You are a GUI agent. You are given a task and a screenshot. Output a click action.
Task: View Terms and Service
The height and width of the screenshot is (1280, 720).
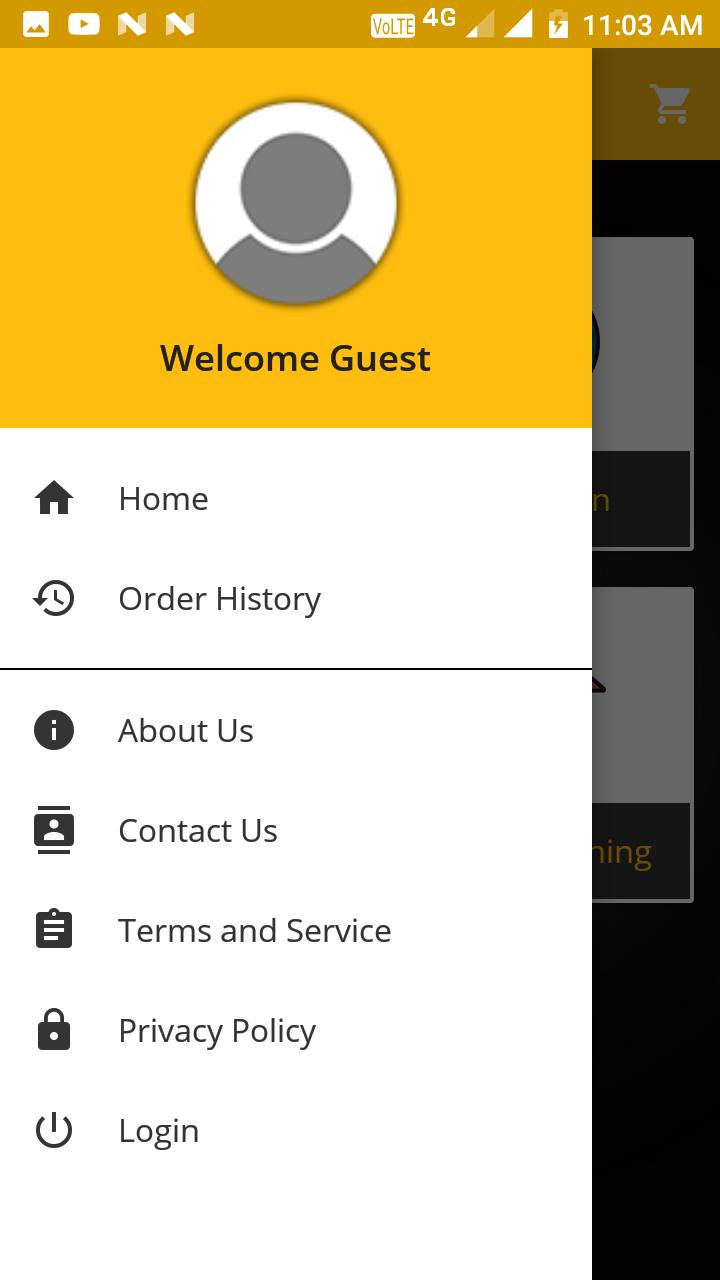coord(254,930)
